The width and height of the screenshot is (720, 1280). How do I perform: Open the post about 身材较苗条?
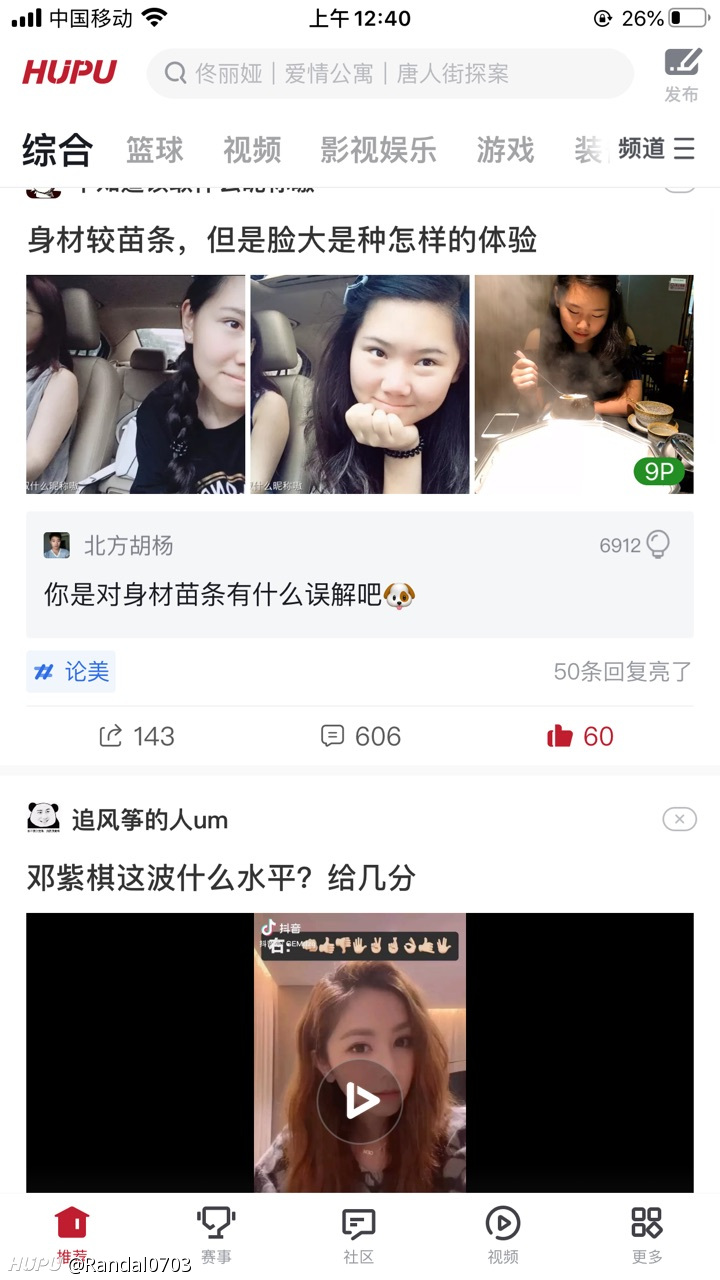click(x=282, y=240)
